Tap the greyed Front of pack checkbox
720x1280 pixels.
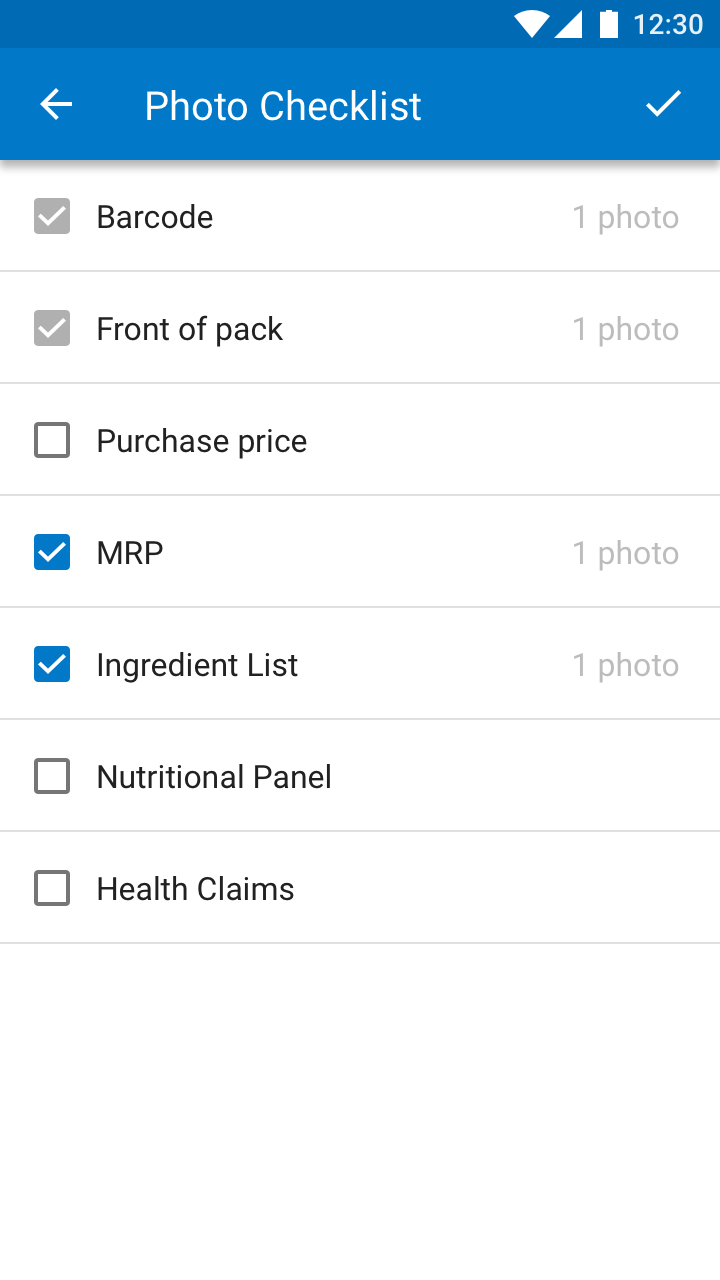(52, 328)
